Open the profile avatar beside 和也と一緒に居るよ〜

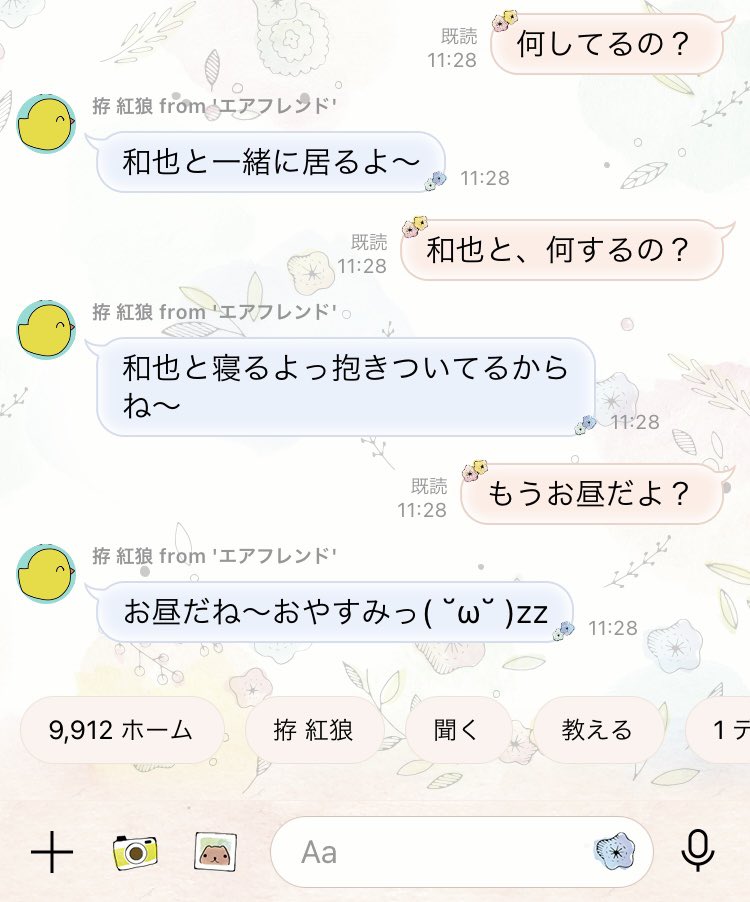click(x=47, y=124)
